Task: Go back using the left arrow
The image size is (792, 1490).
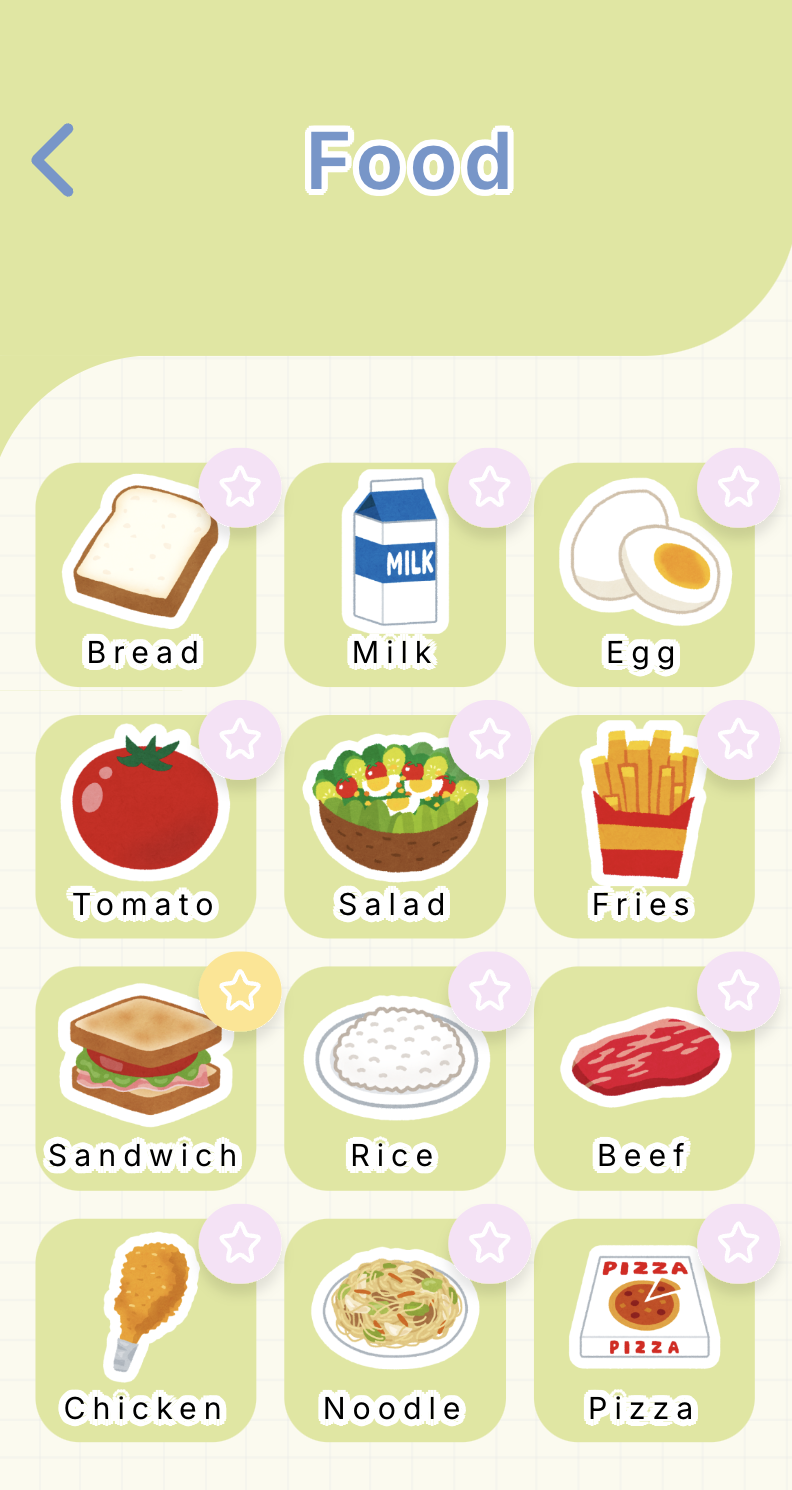Action: pyautogui.click(x=55, y=160)
